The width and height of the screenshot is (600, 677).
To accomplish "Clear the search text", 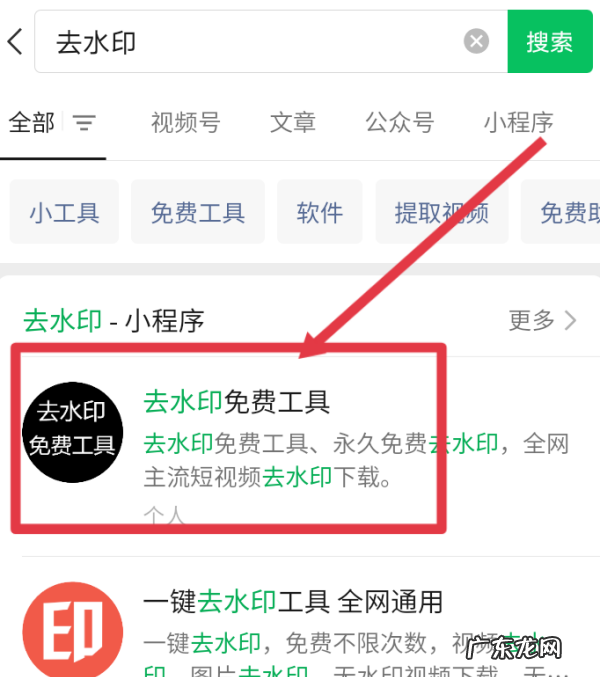I will pos(477,41).
